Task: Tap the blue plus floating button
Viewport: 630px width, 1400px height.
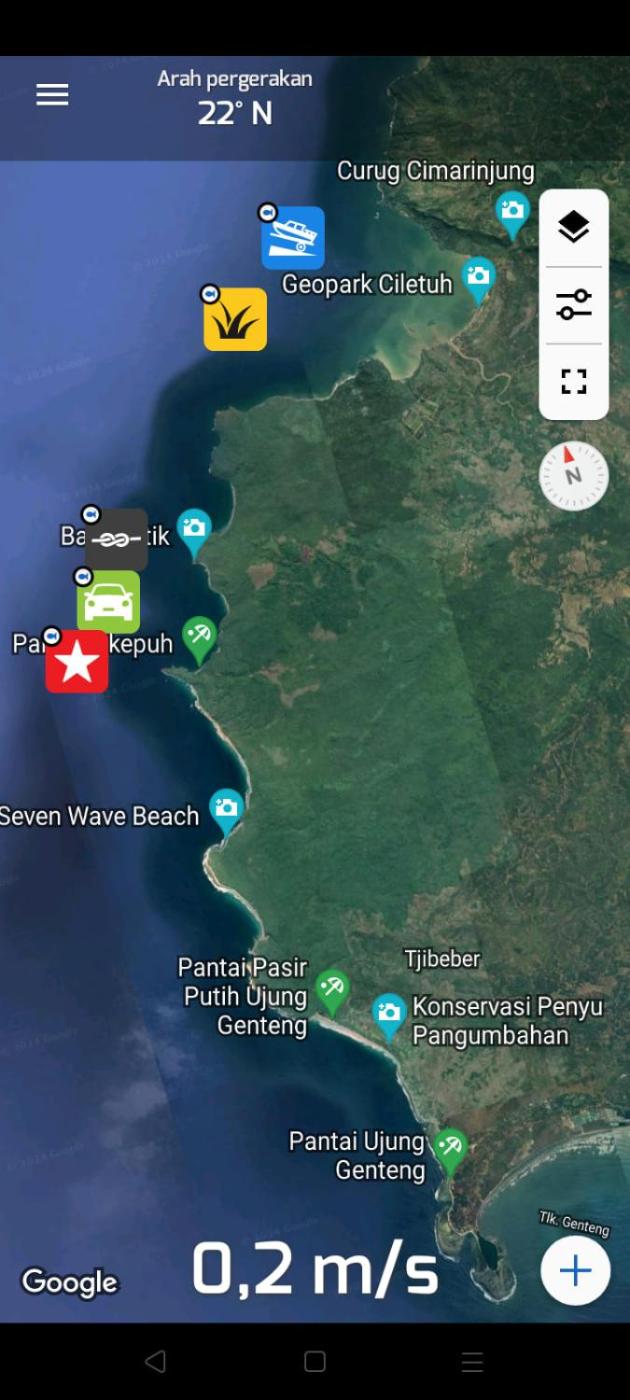Action: [575, 1270]
